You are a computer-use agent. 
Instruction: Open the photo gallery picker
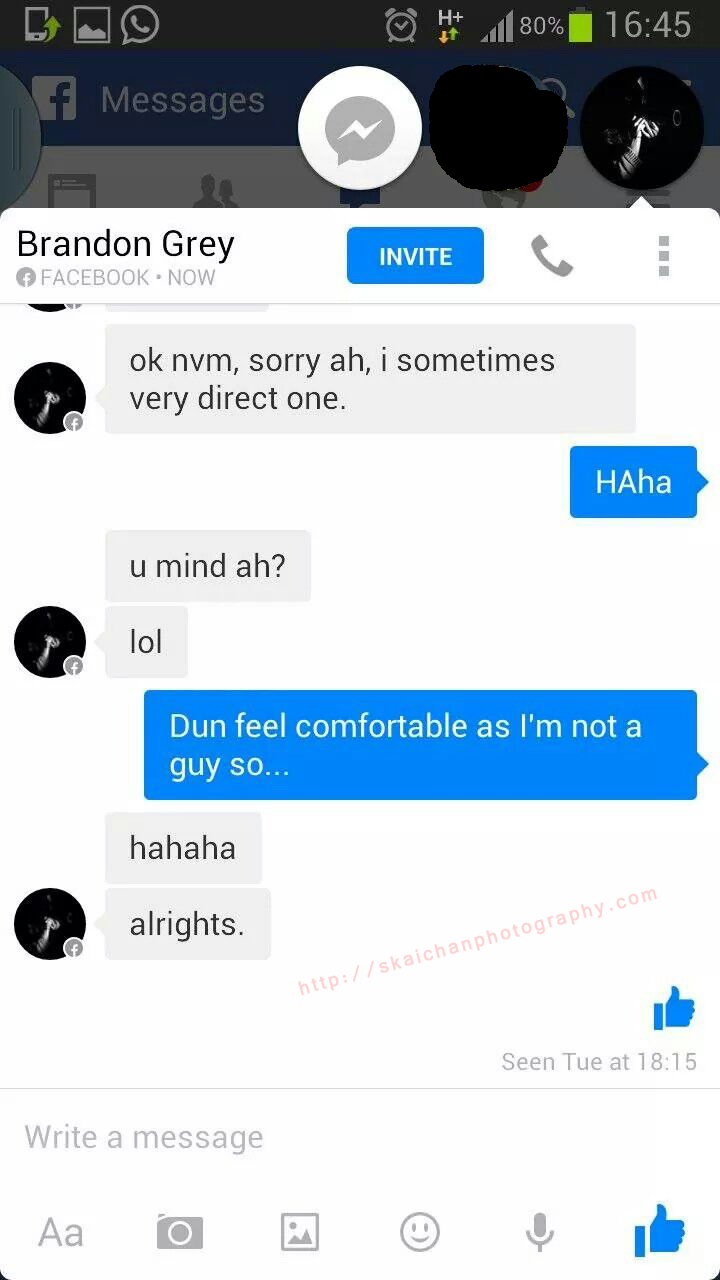pos(300,1232)
